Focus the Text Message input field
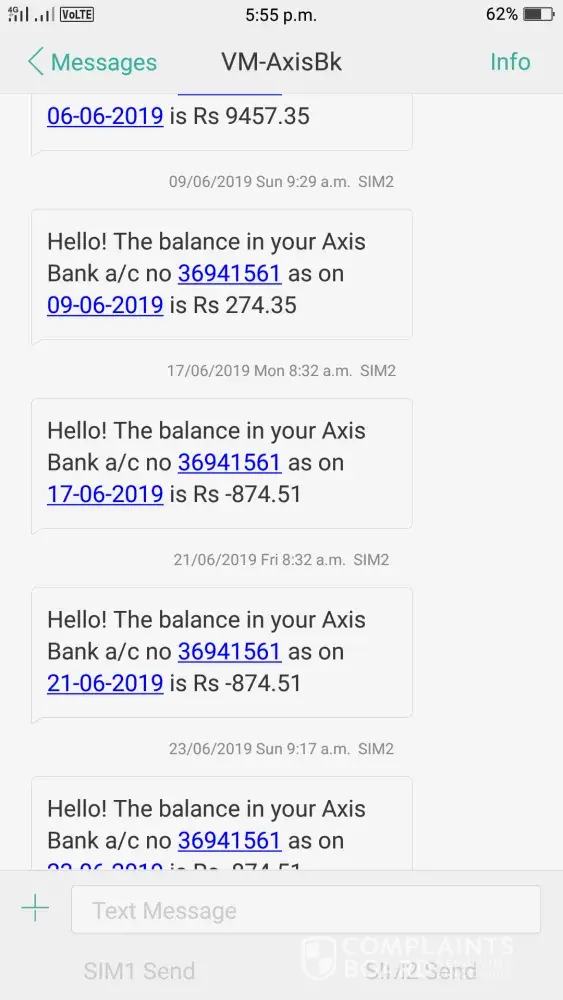Image resolution: width=563 pixels, height=1000 pixels. [306, 909]
